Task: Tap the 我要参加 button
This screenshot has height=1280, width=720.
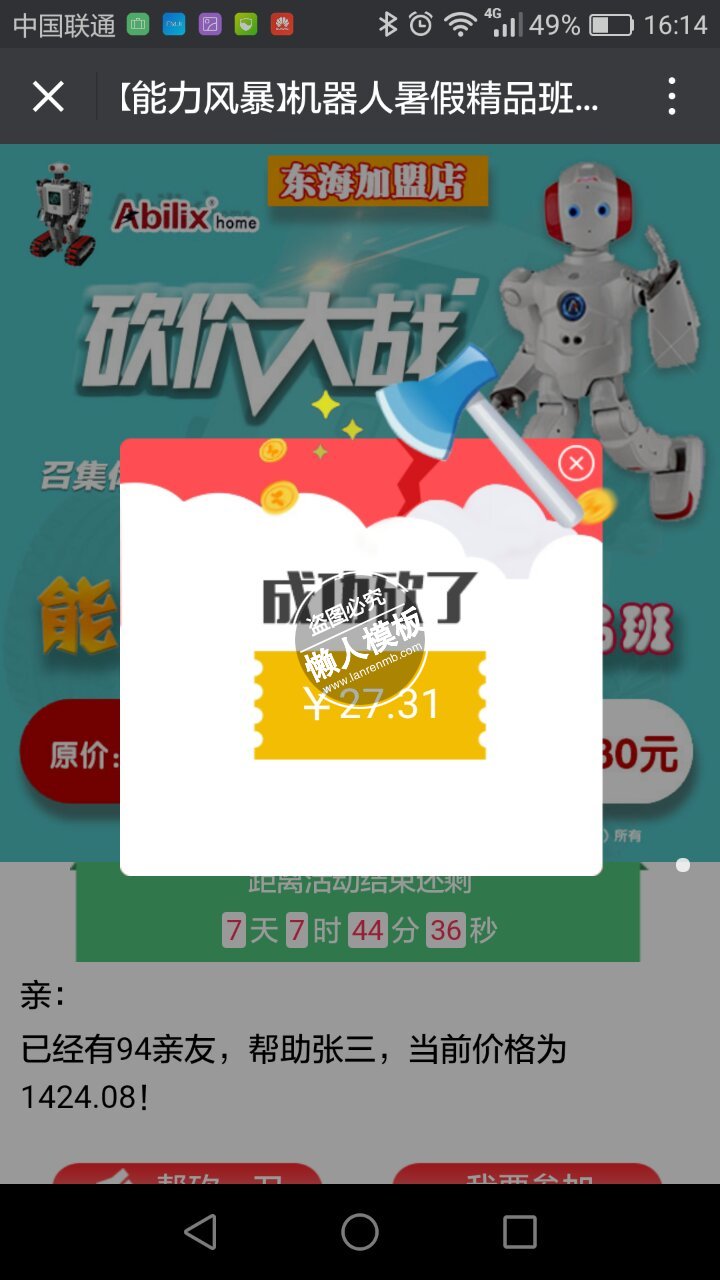Action: 527,1174
